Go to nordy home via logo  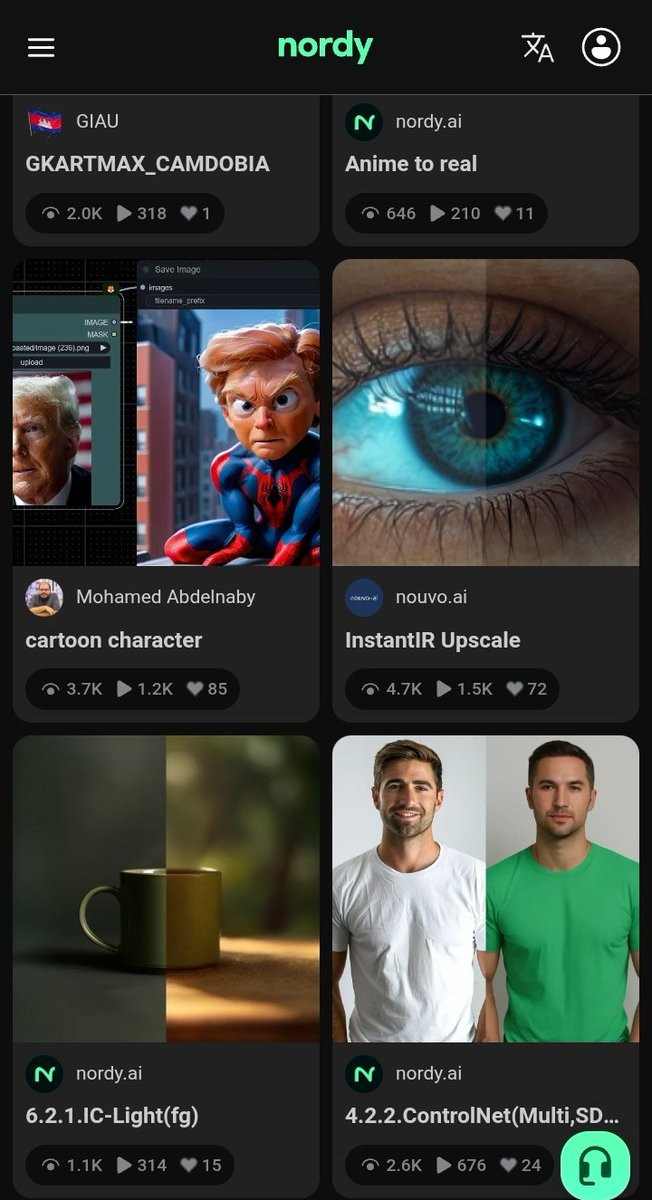pos(325,46)
